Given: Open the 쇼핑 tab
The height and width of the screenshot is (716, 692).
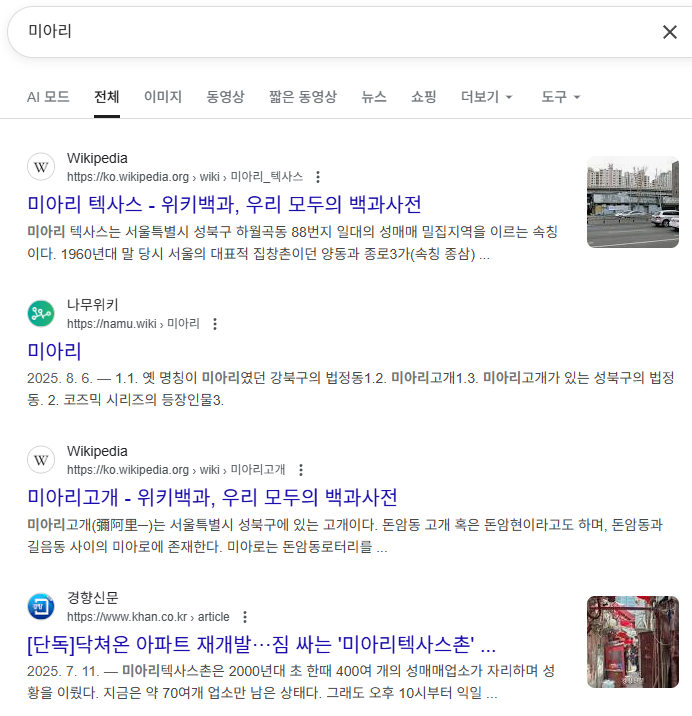Looking at the screenshot, I should coord(424,97).
